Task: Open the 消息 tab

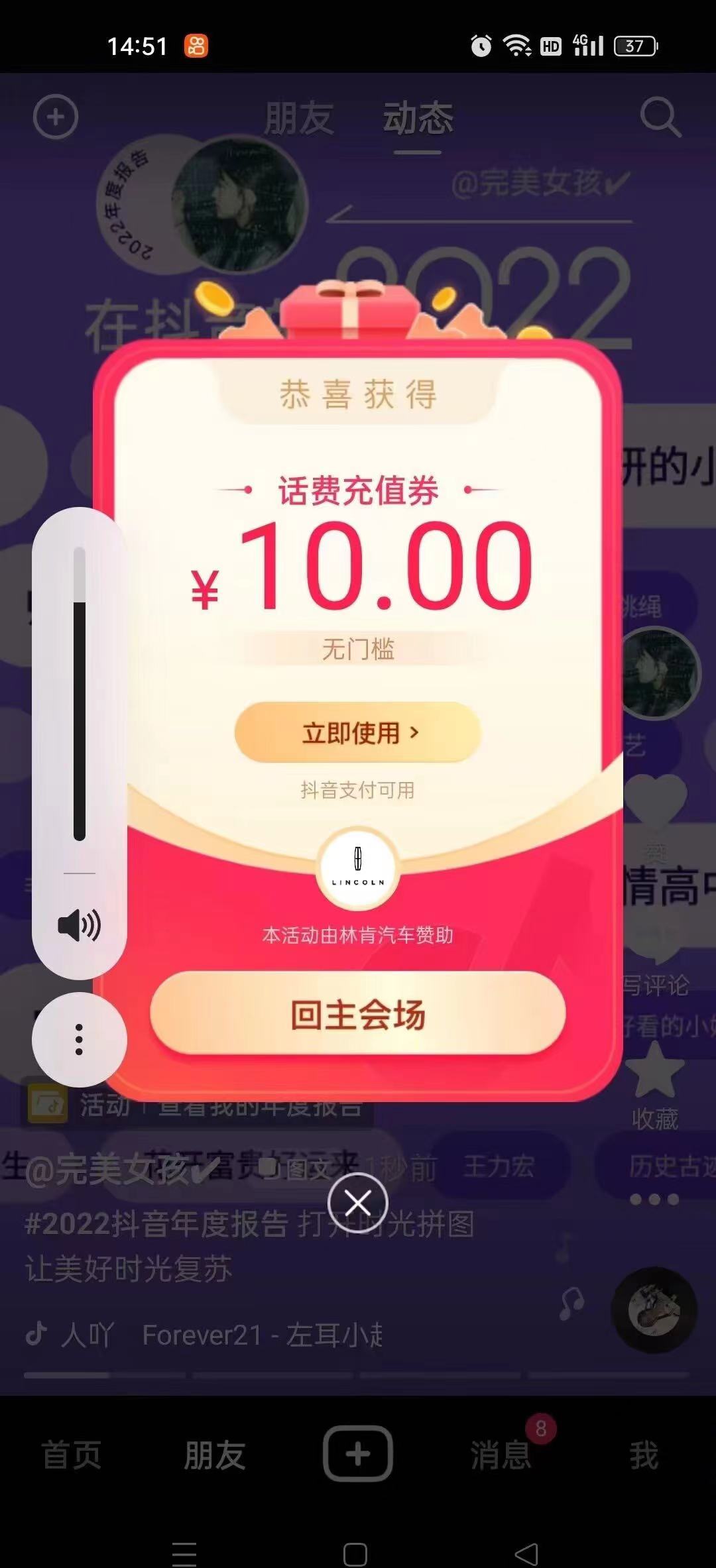Action: click(x=501, y=1455)
